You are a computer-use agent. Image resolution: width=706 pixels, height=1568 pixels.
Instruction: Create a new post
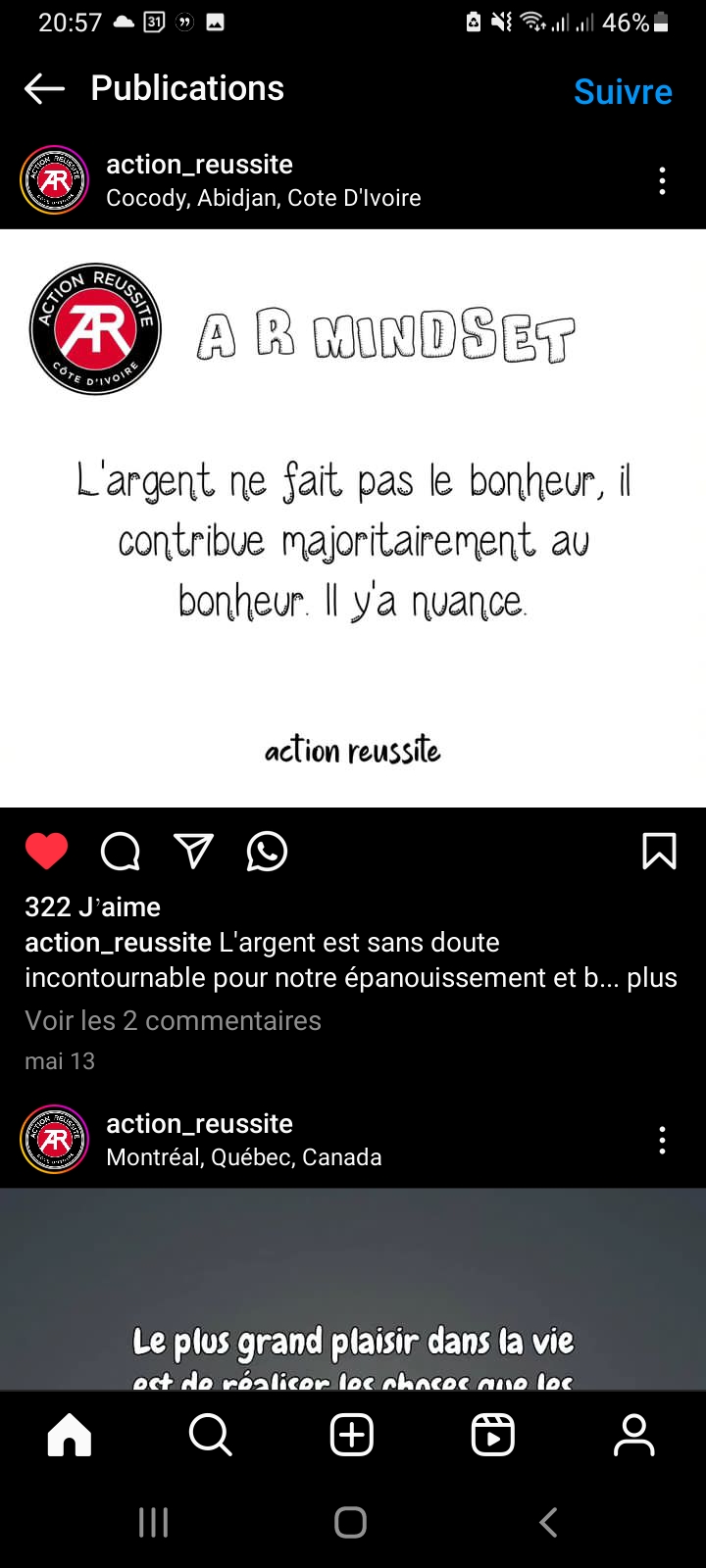click(x=352, y=1436)
